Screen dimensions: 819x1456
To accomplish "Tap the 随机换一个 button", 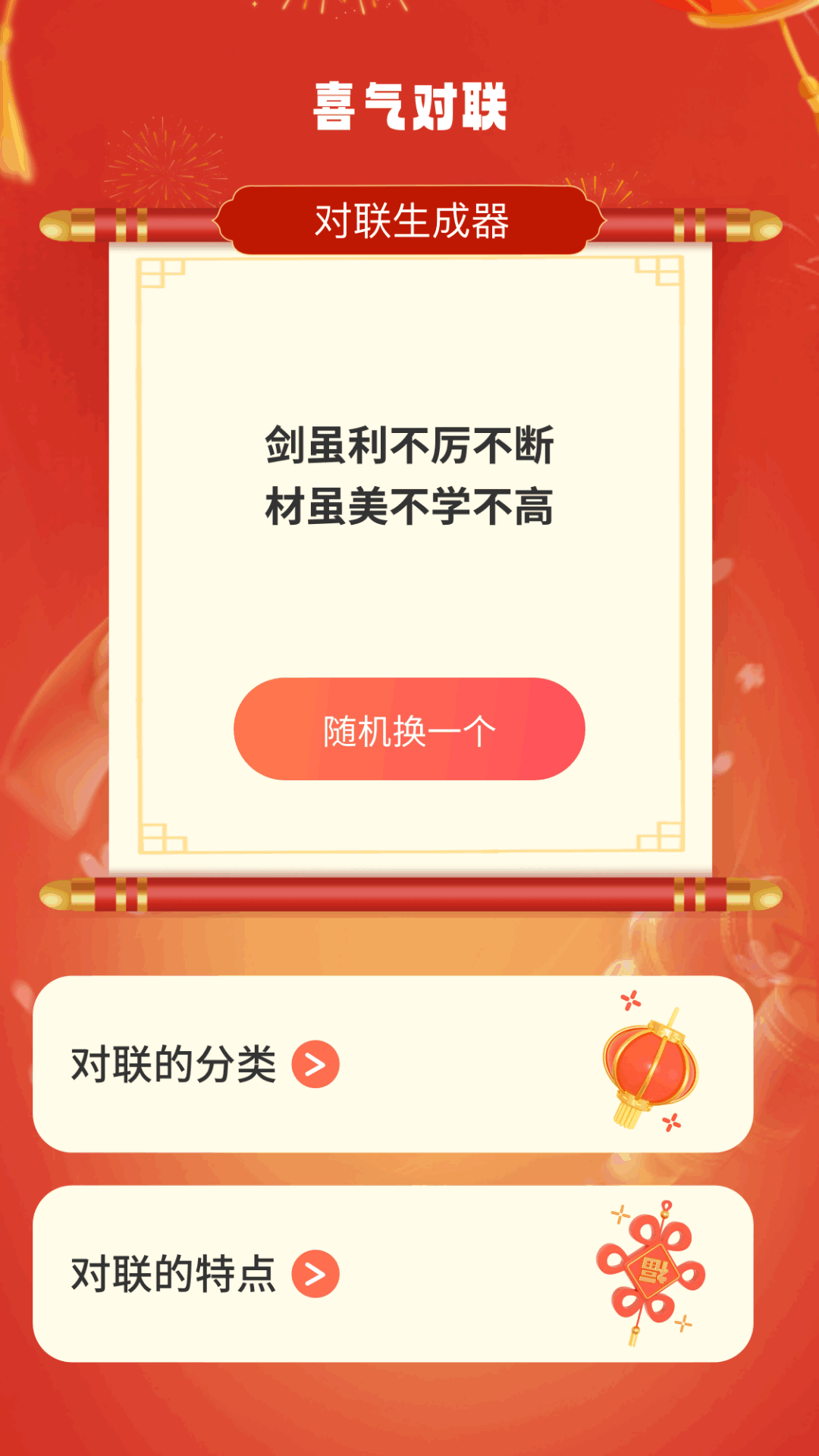I will pyautogui.click(x=409, y=730).
